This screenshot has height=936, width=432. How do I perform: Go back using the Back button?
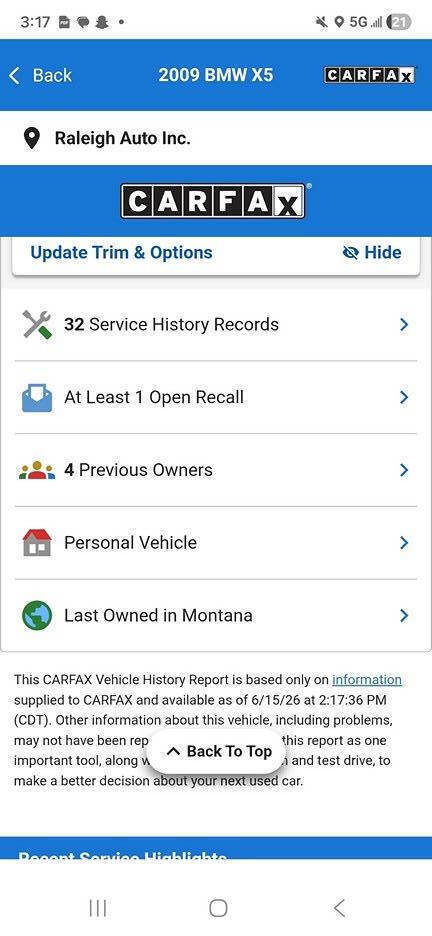[x=40, y=75]
